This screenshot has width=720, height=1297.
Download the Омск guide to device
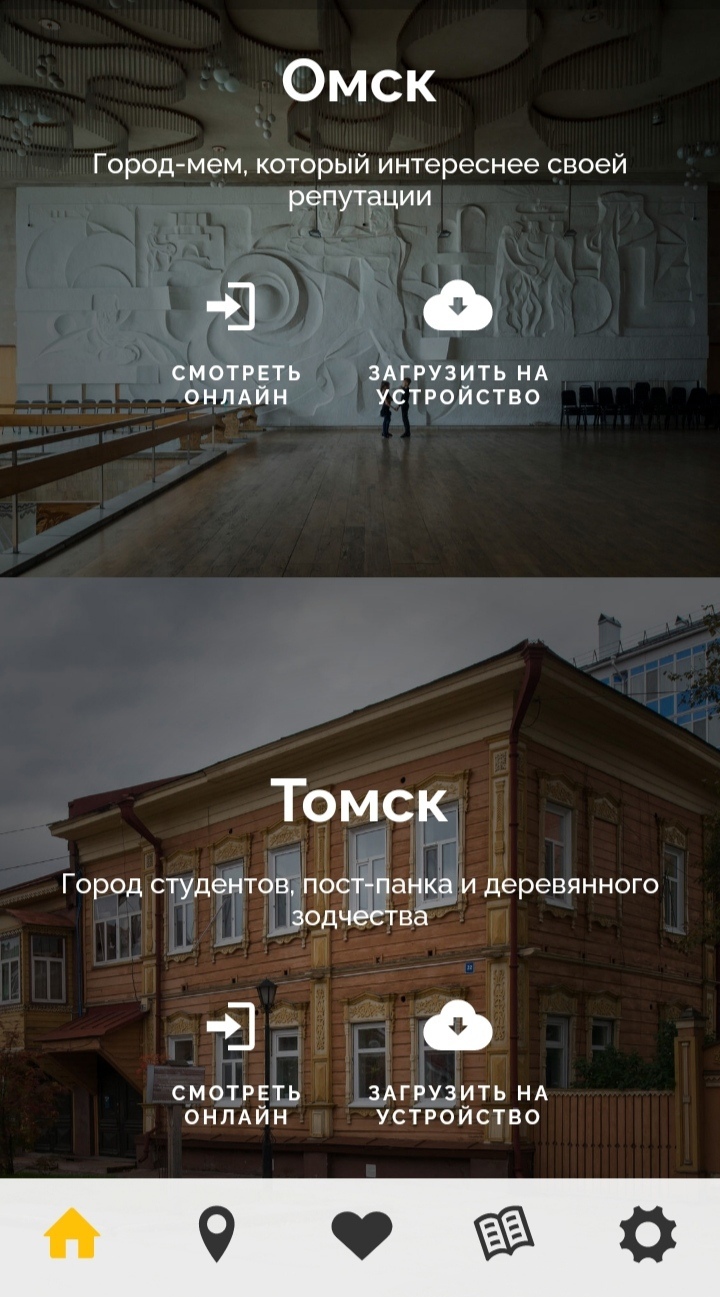pyautogui.click(x=458, y=342)
